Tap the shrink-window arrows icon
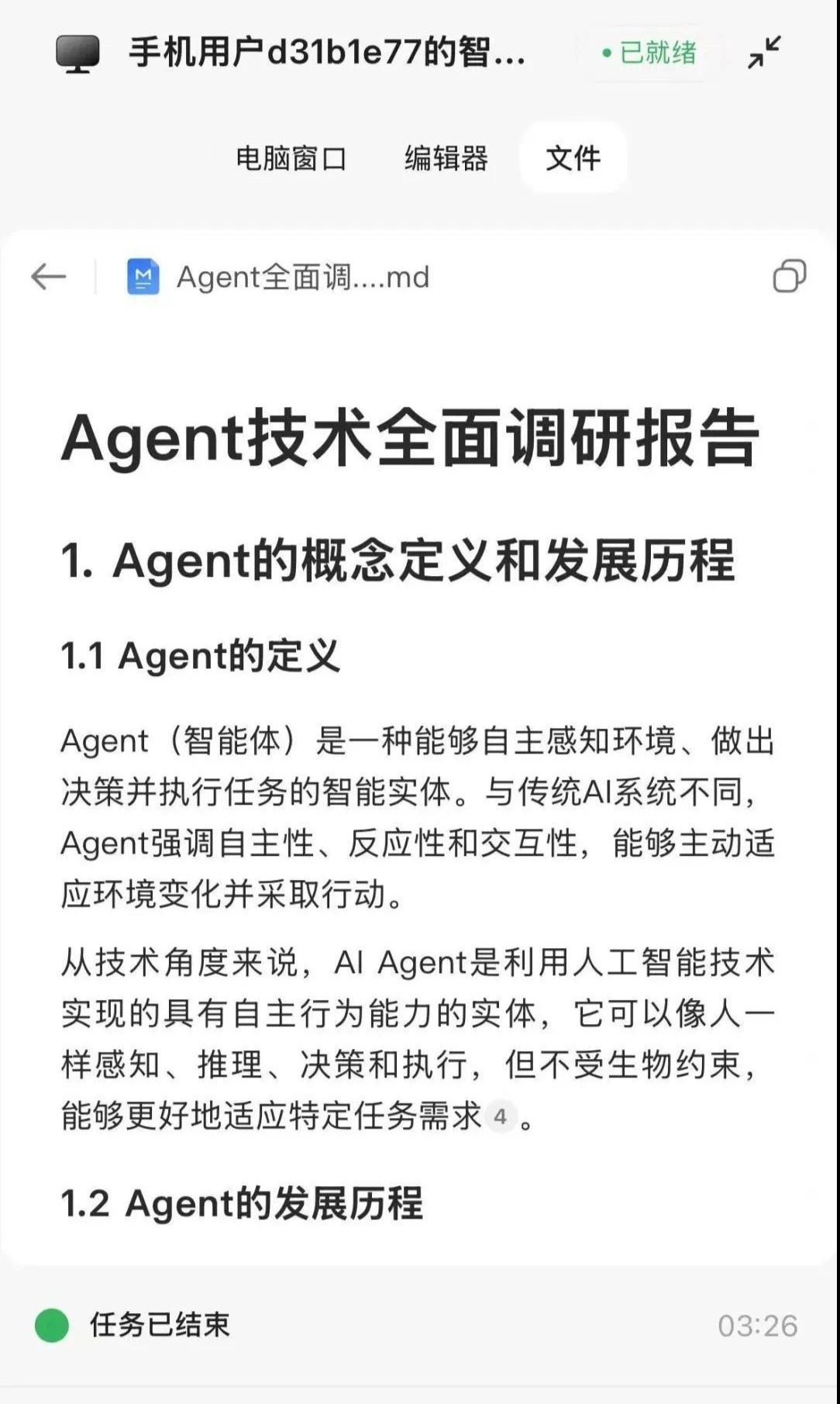840x1404 pixels. click(763, 53)
